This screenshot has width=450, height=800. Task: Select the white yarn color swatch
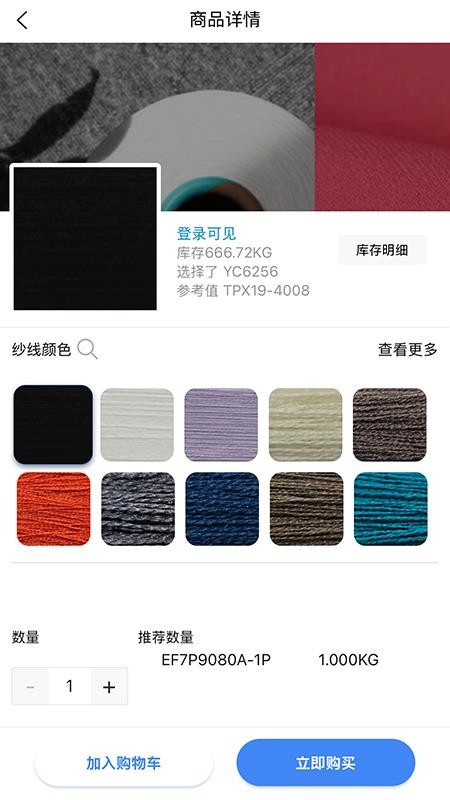[x=137, y=424]
